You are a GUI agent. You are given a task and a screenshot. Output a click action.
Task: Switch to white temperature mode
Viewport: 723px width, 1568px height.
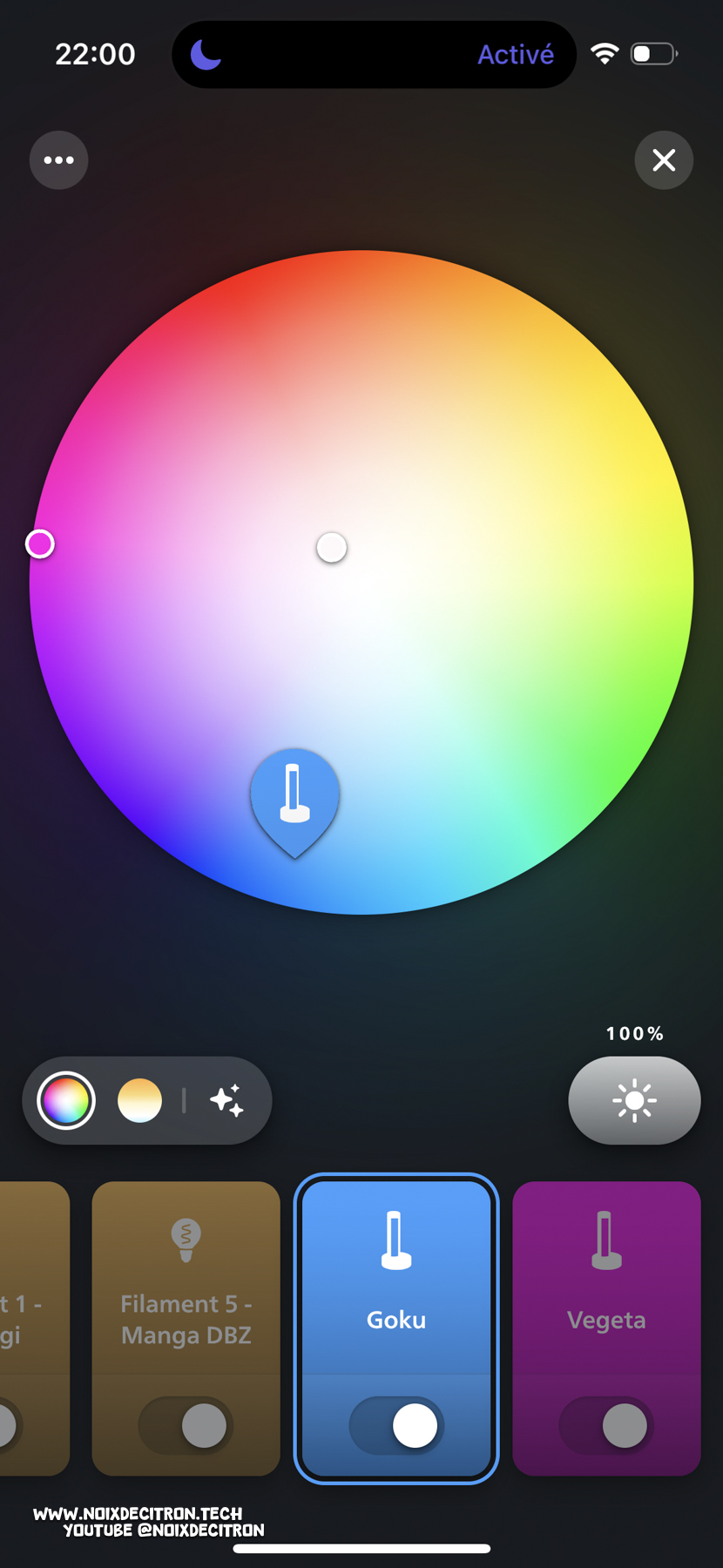(139, 1100)
